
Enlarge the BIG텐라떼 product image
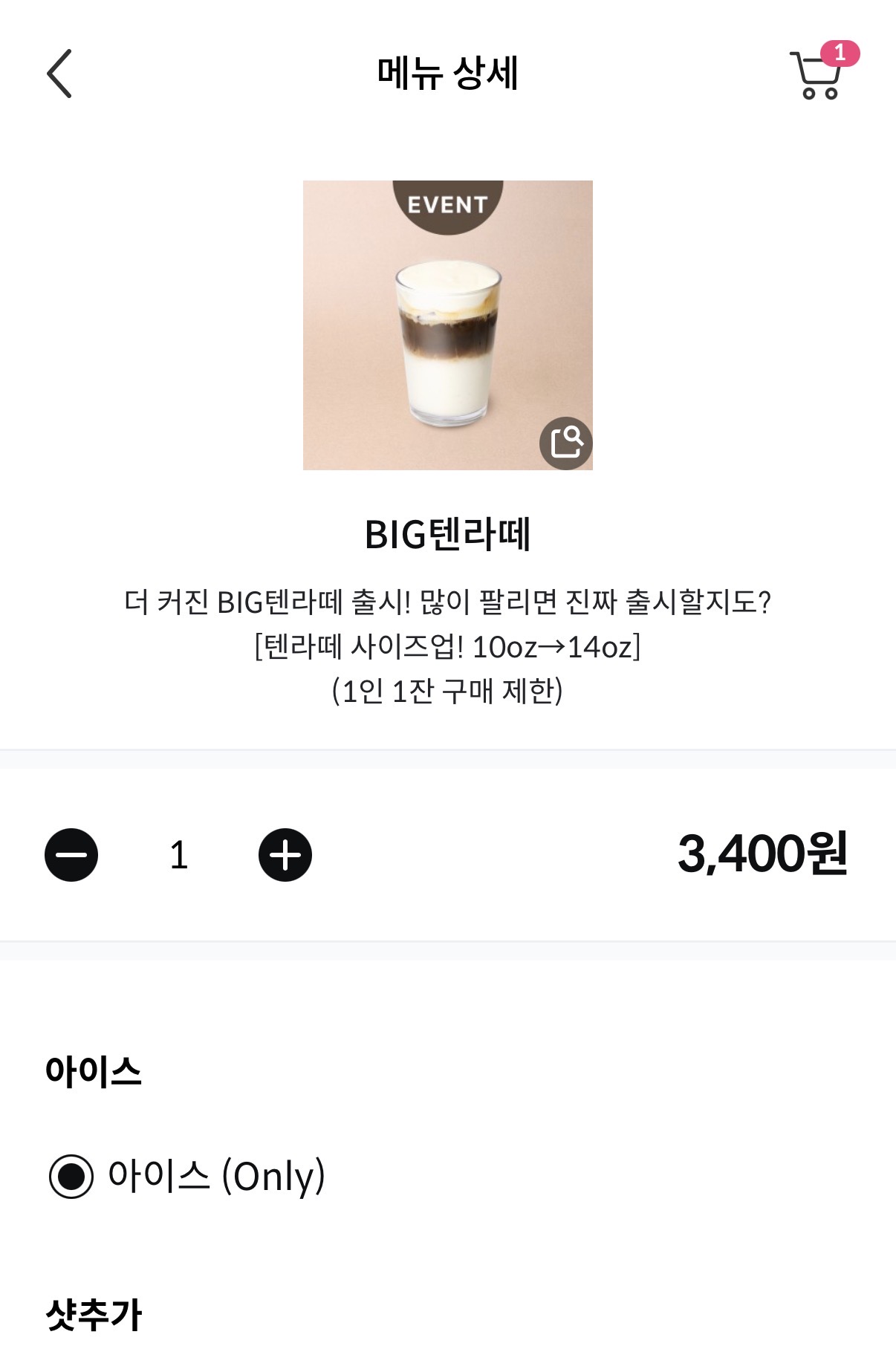[565, 443]
